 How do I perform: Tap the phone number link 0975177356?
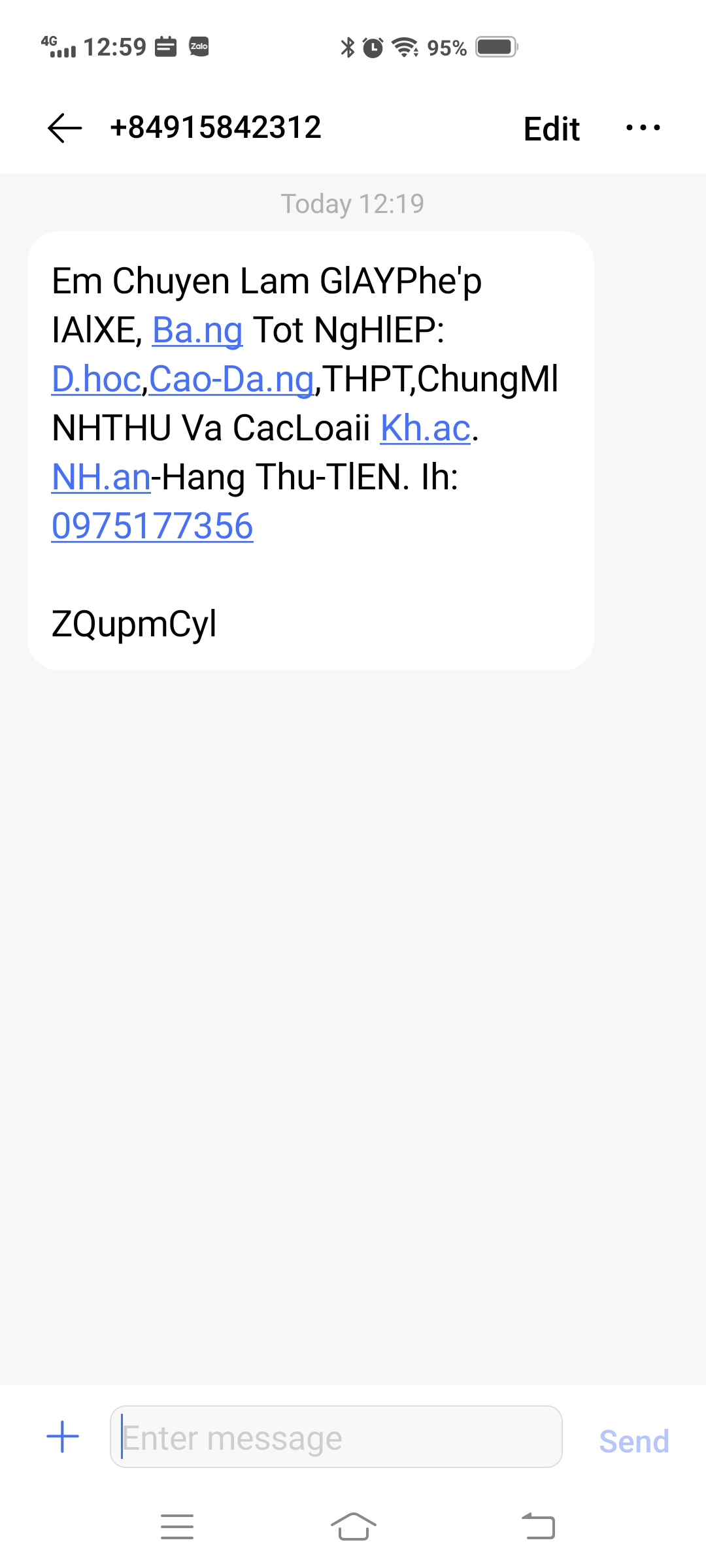[x=152, y=526]
